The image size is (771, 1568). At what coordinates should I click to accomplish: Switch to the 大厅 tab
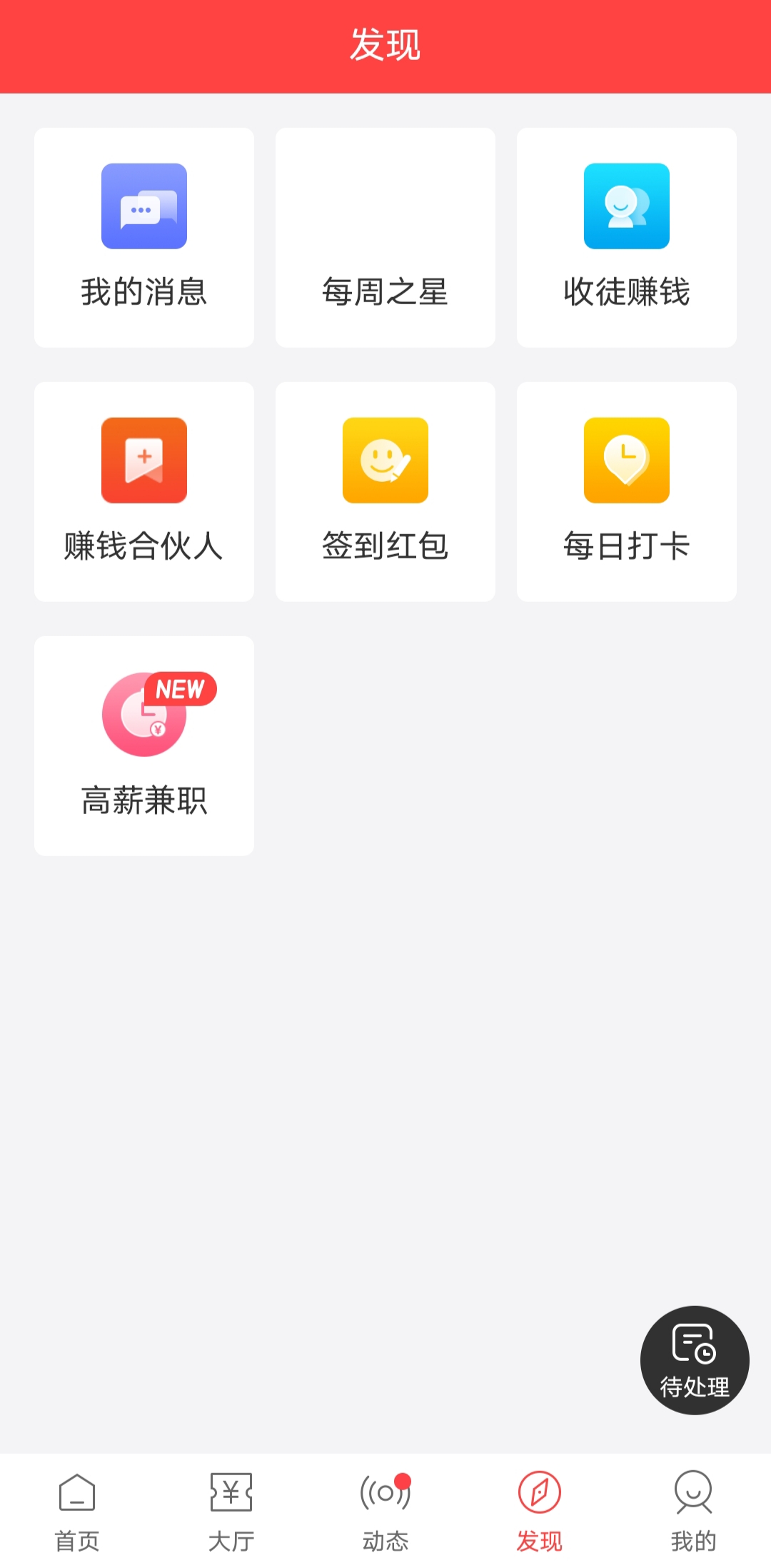231,1512
